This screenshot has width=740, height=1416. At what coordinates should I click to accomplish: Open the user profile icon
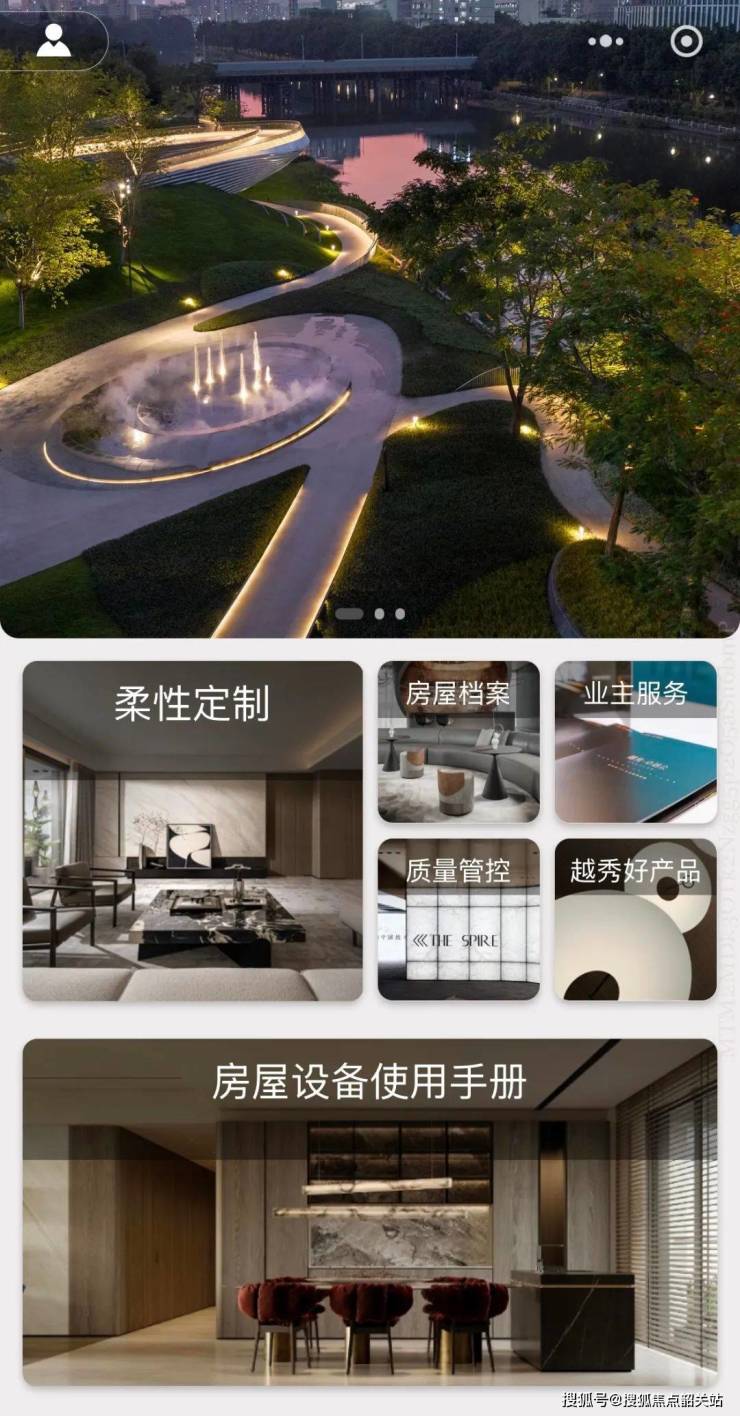pos(53,41)
